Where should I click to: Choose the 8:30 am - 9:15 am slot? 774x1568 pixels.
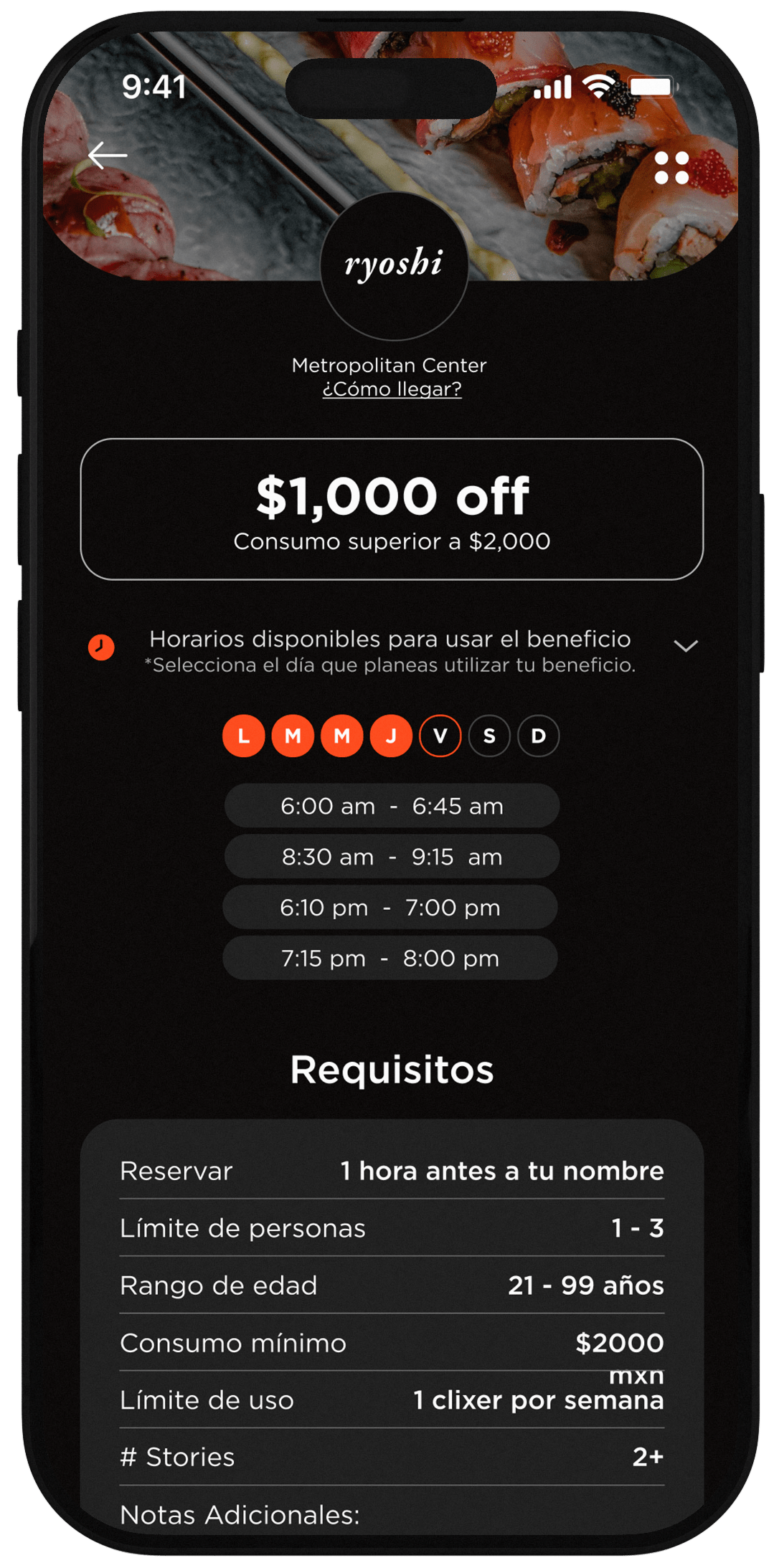[x=392, y=857]
